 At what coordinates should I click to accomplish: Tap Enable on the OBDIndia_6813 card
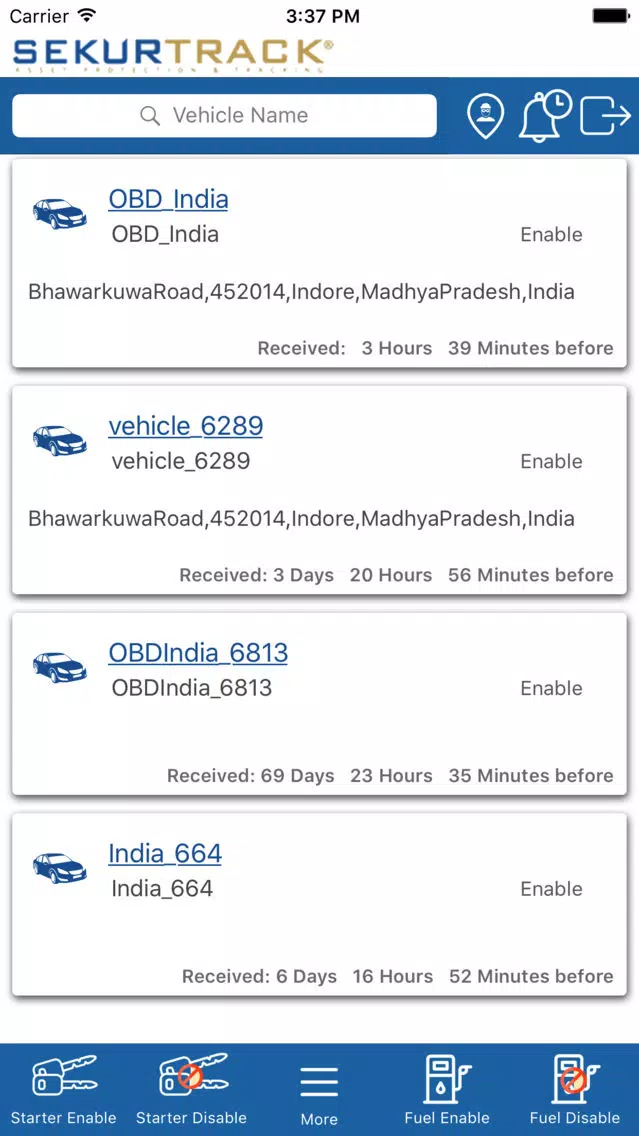[551, 688]
